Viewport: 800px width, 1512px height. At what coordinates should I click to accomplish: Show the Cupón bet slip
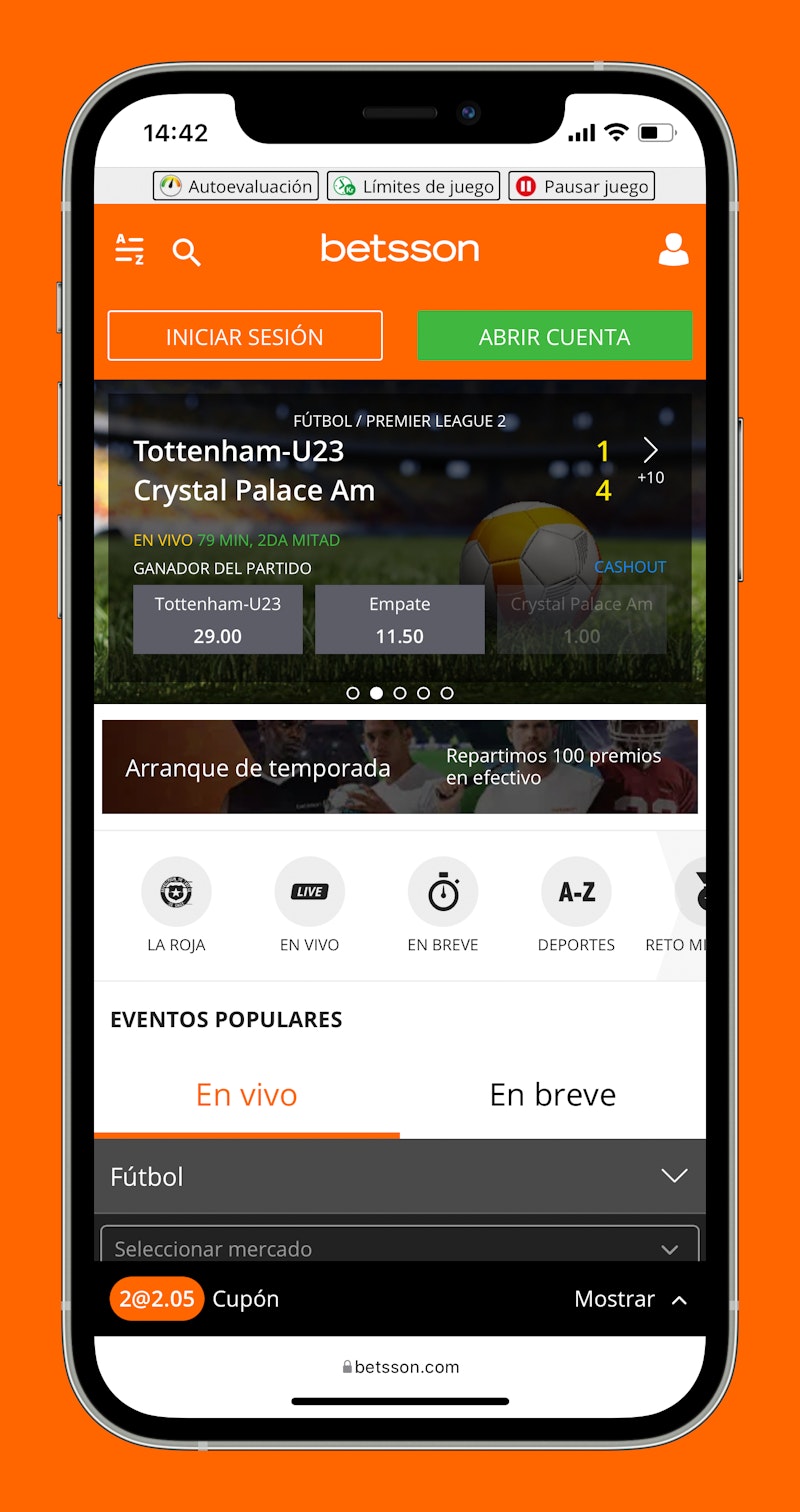click(x=630, y=1299)
